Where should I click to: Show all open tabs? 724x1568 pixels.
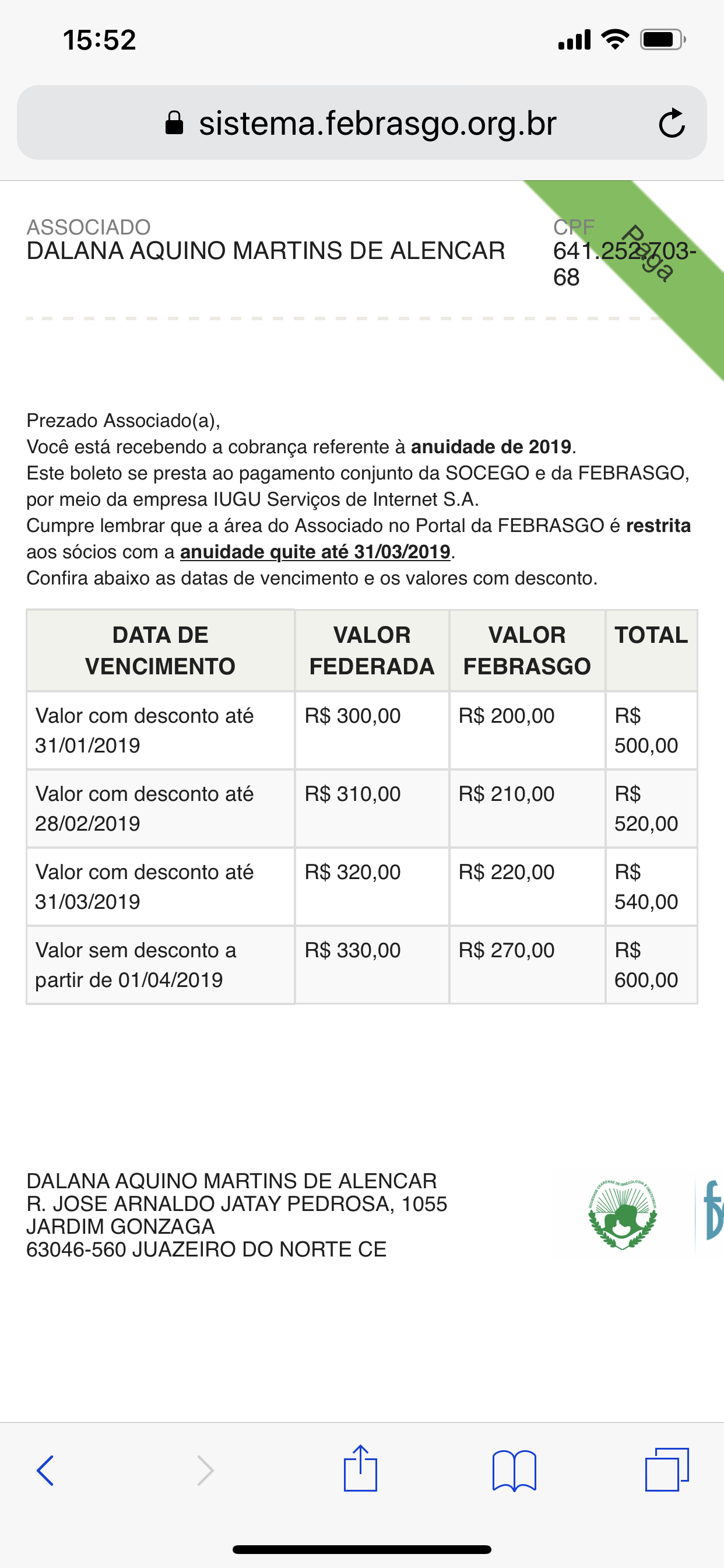(x=667, y=1469)
